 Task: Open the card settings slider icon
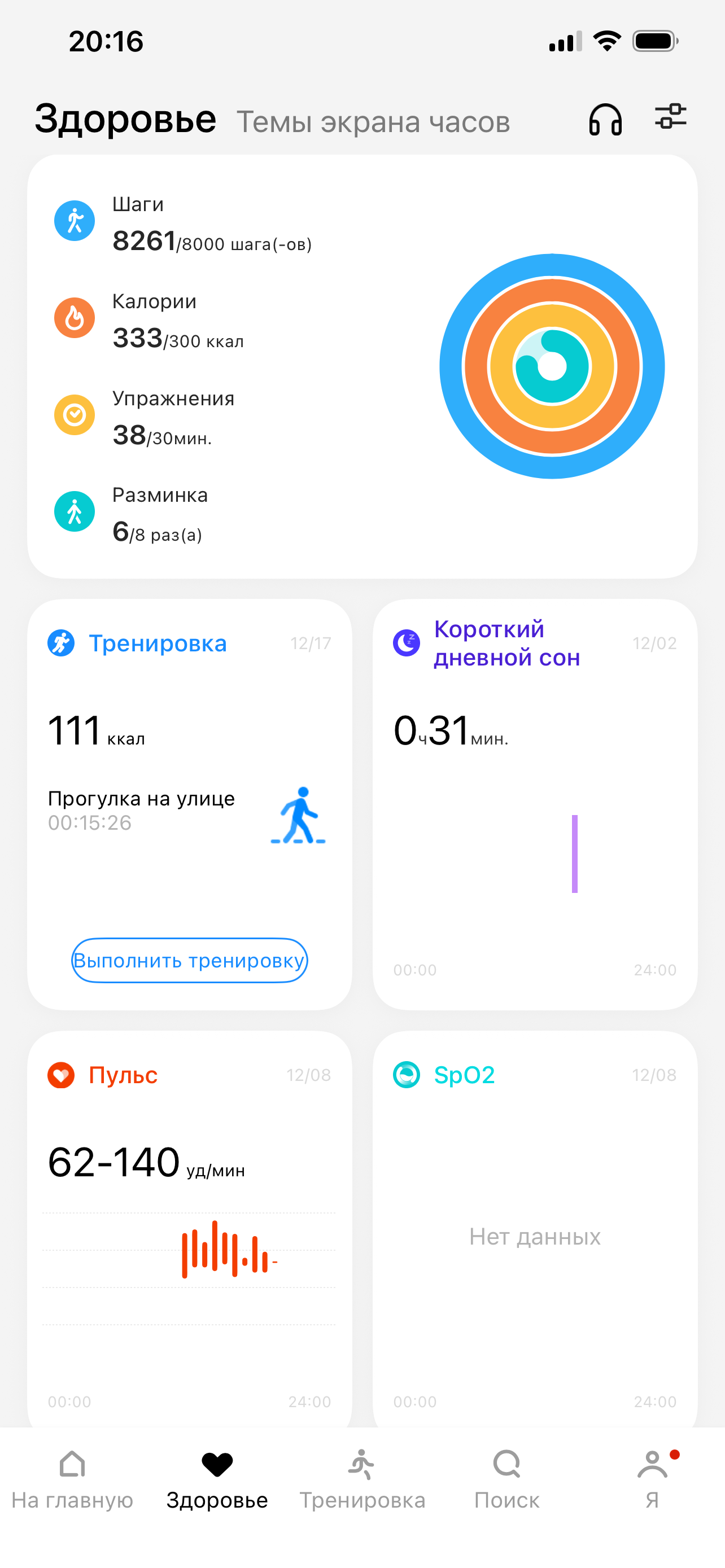(x=670, y=116)
